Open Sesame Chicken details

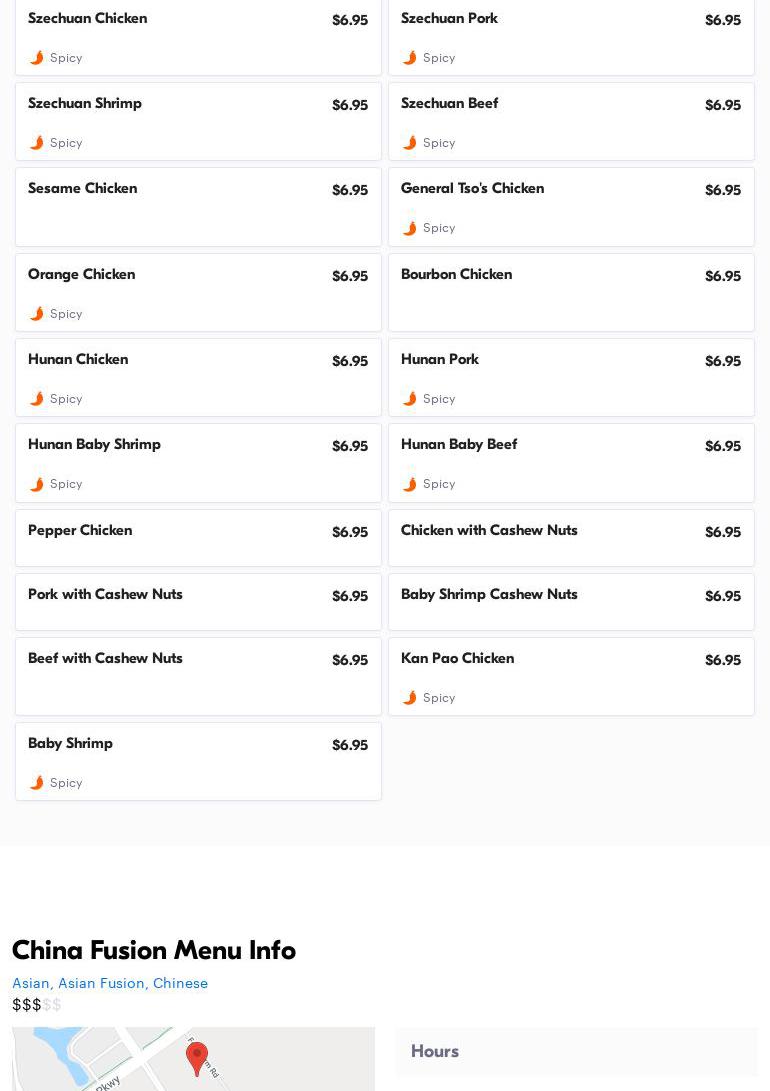(x=198, y=206)
